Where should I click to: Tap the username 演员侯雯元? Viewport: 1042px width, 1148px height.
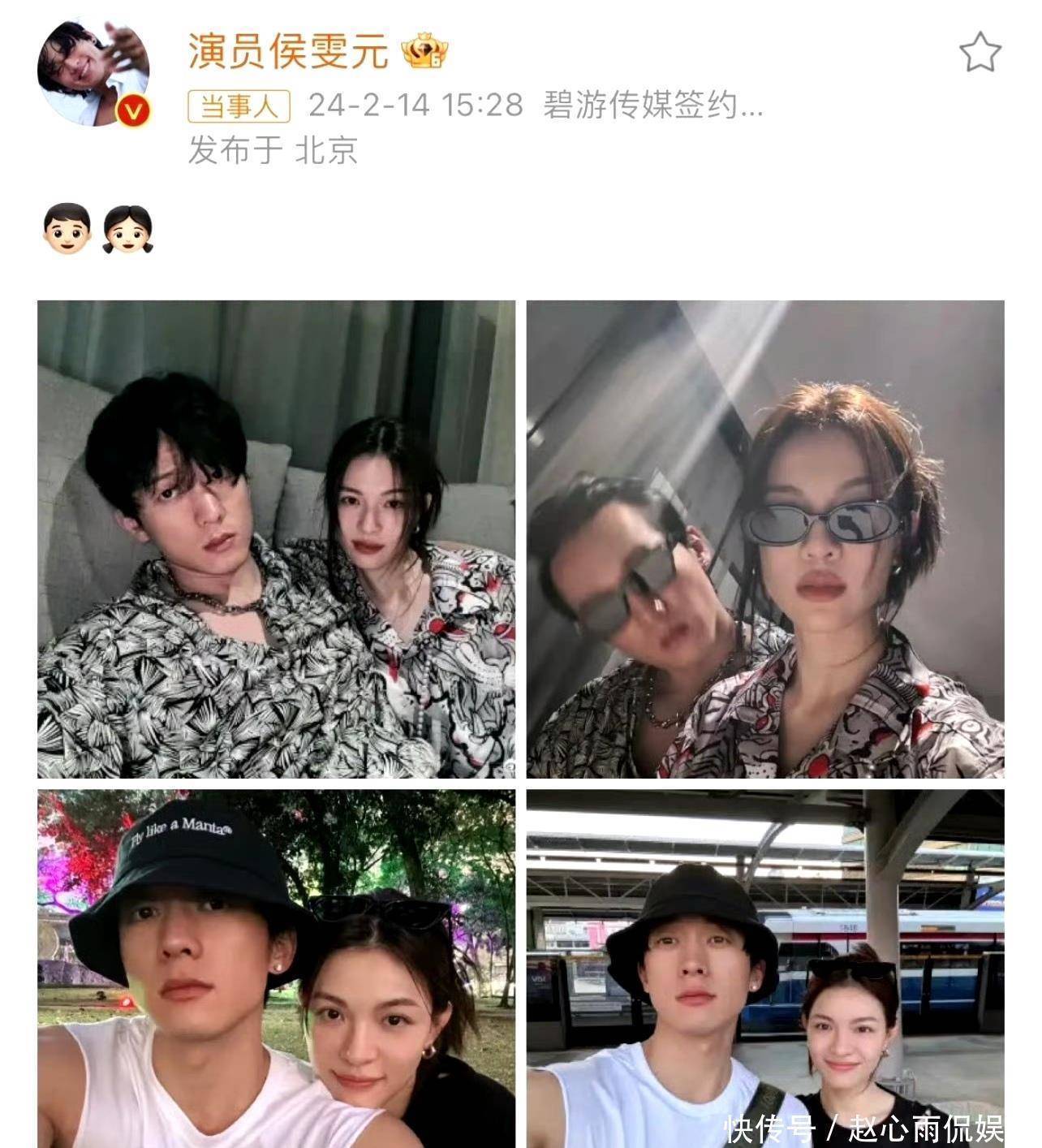coord(288,54)
